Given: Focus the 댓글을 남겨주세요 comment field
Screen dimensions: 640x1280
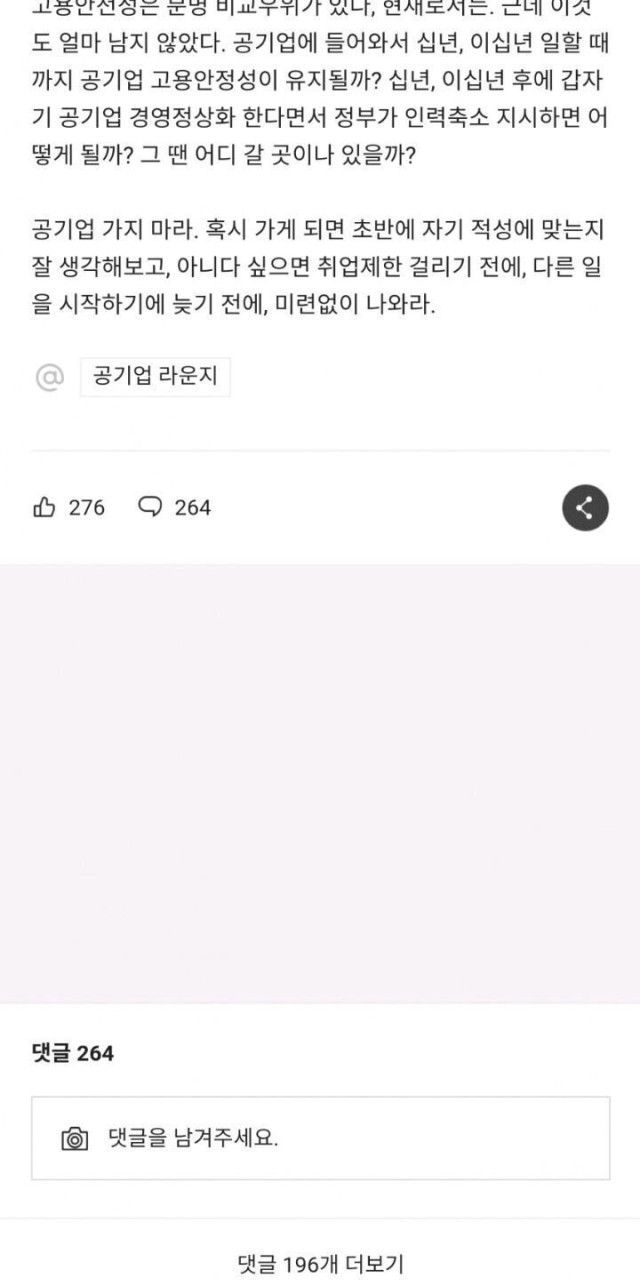Looking at the screenshot, I should point(340,1138).
